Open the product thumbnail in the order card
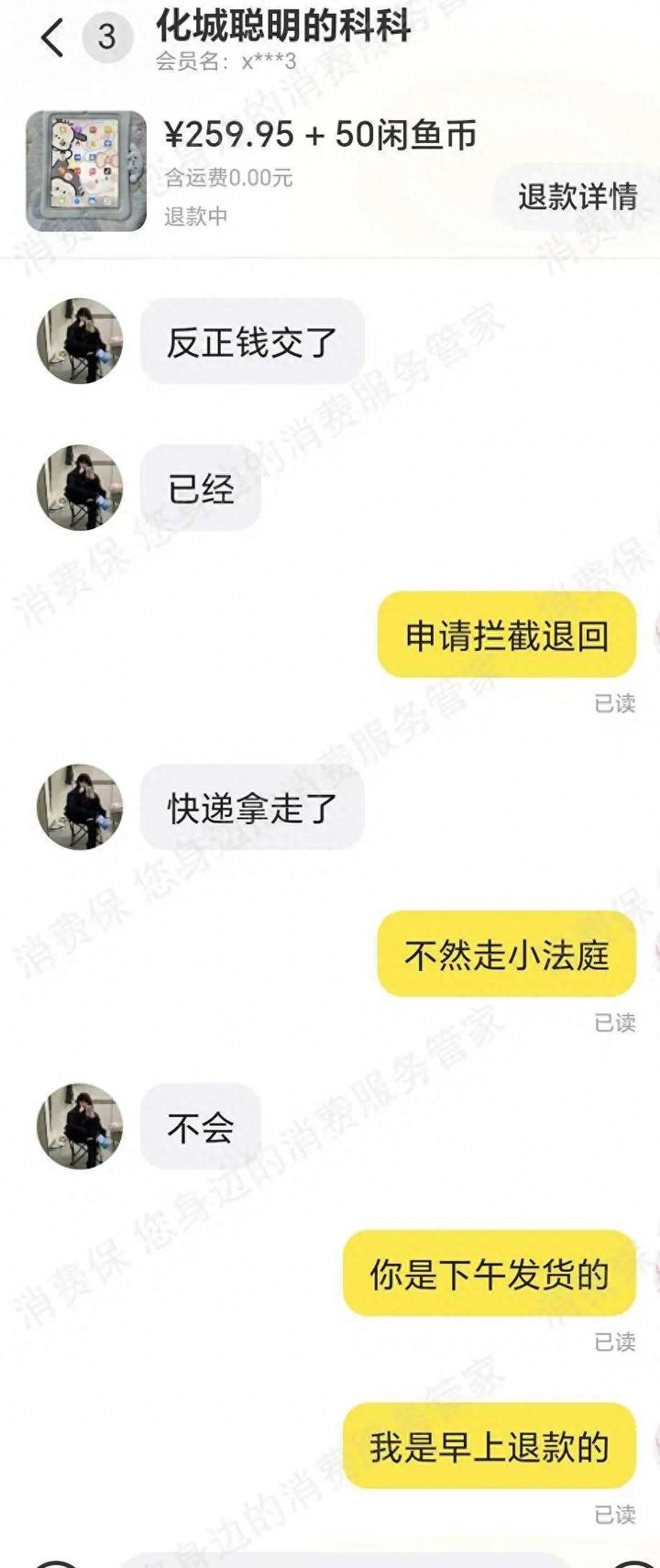The image size is (660, 1568). pyautogui.click(x=86, y=171)
